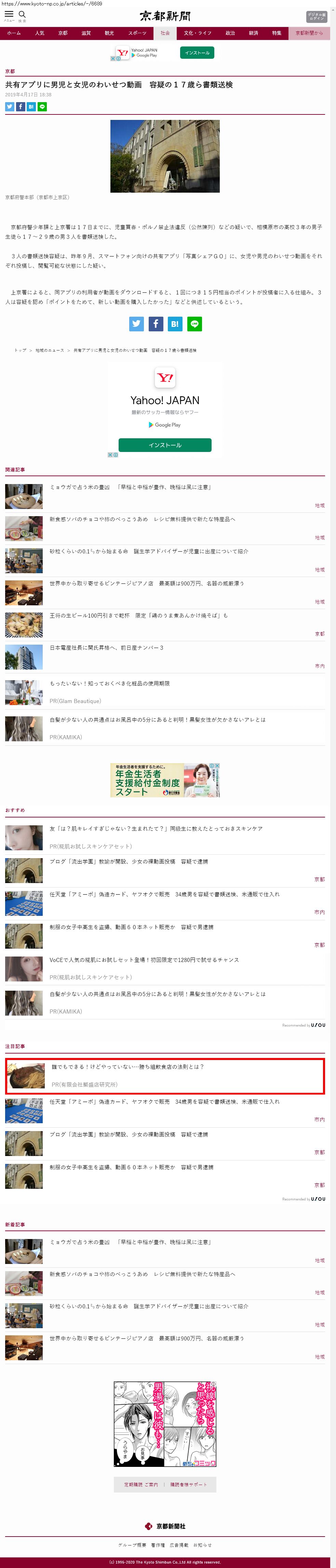
Task: Open 日本電産社長に関氏昇格へ article
Action: pos(107,648)
